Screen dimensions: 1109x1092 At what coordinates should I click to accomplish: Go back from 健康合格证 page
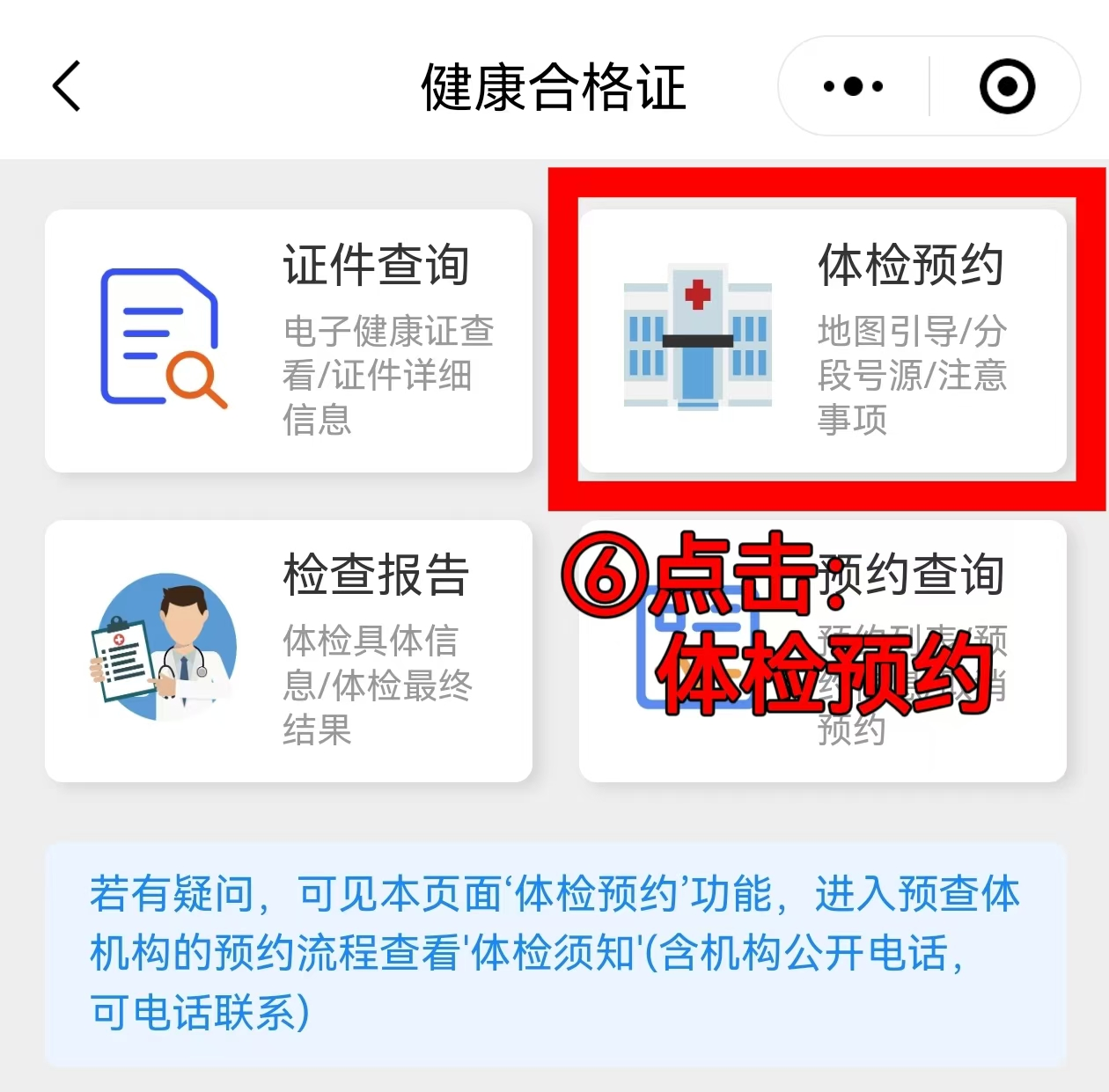click(67, 86)
